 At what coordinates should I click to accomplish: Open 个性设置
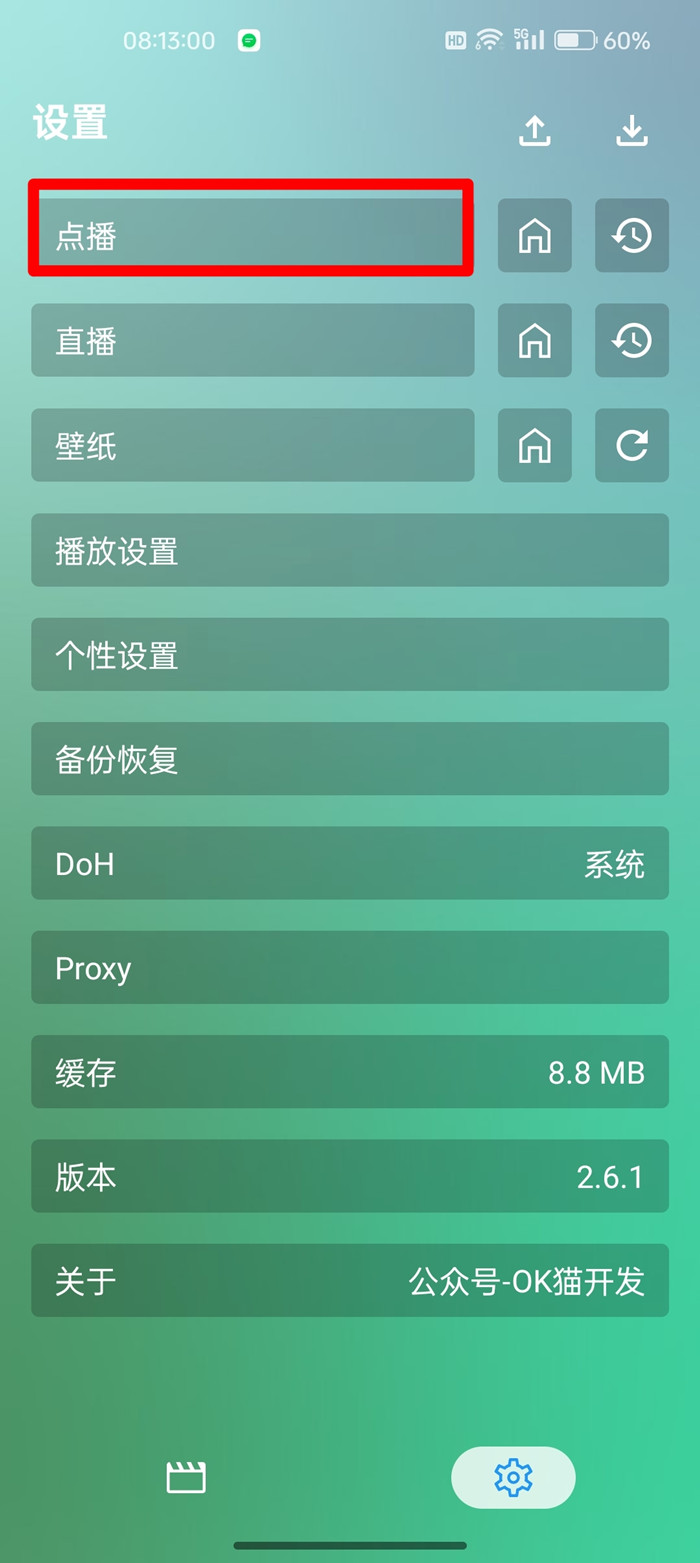pyautogui.click(x=350, y=654)
